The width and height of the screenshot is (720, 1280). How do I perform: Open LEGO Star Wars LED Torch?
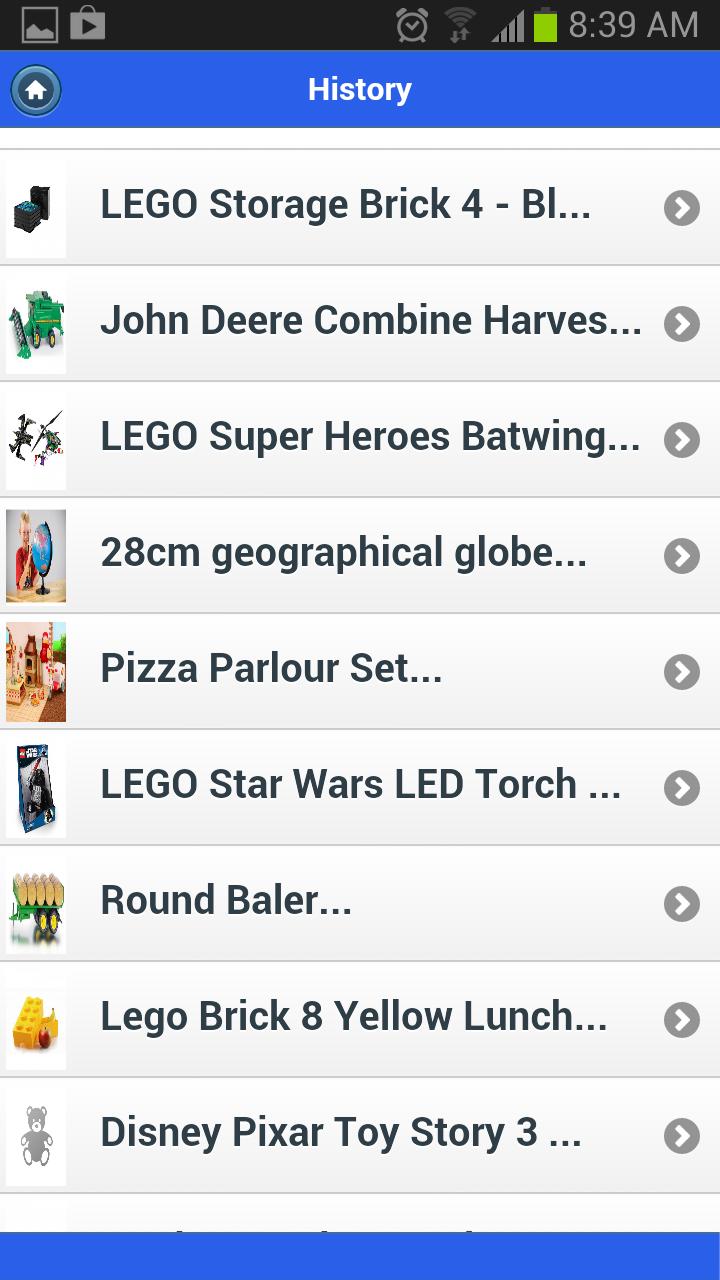[x=360, y=786]
